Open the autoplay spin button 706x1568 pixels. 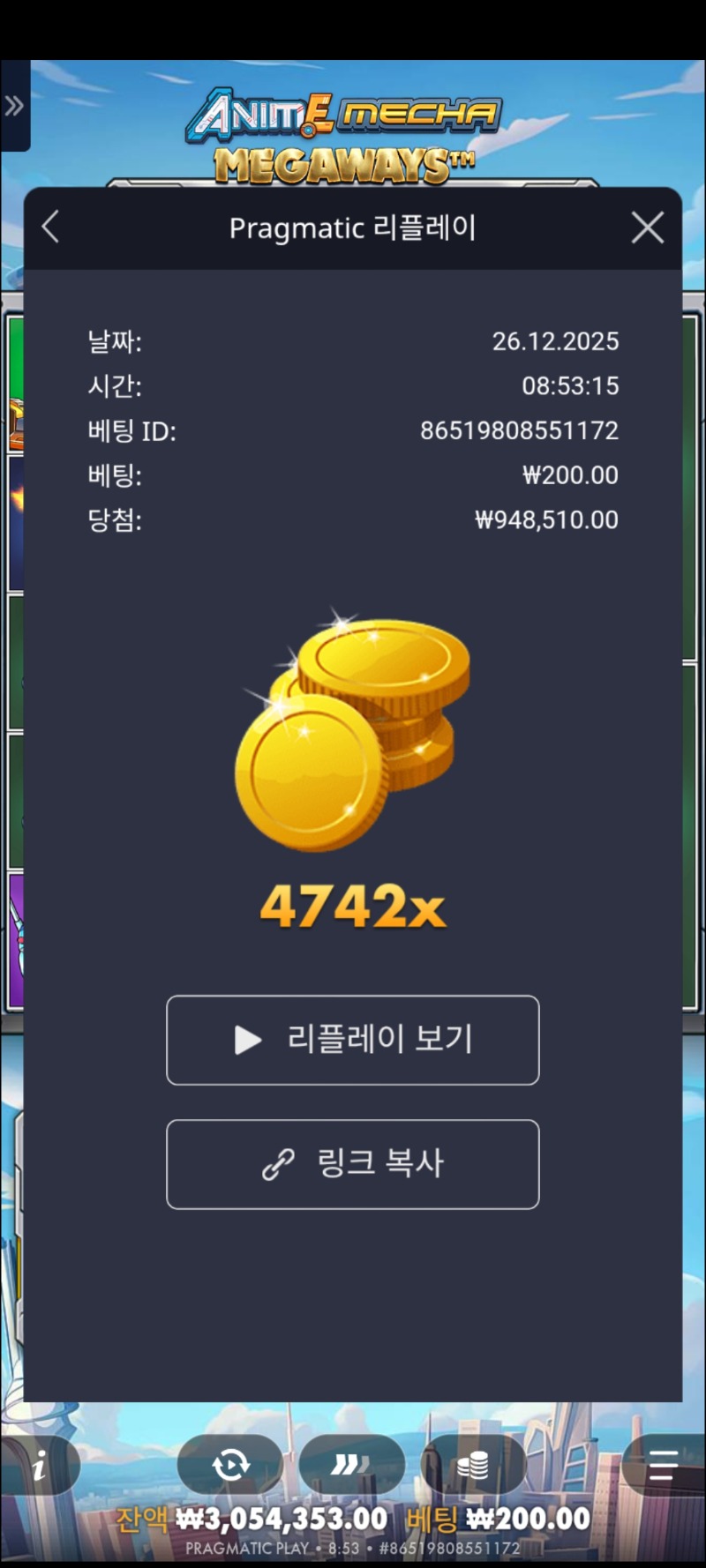point(230,1465)
